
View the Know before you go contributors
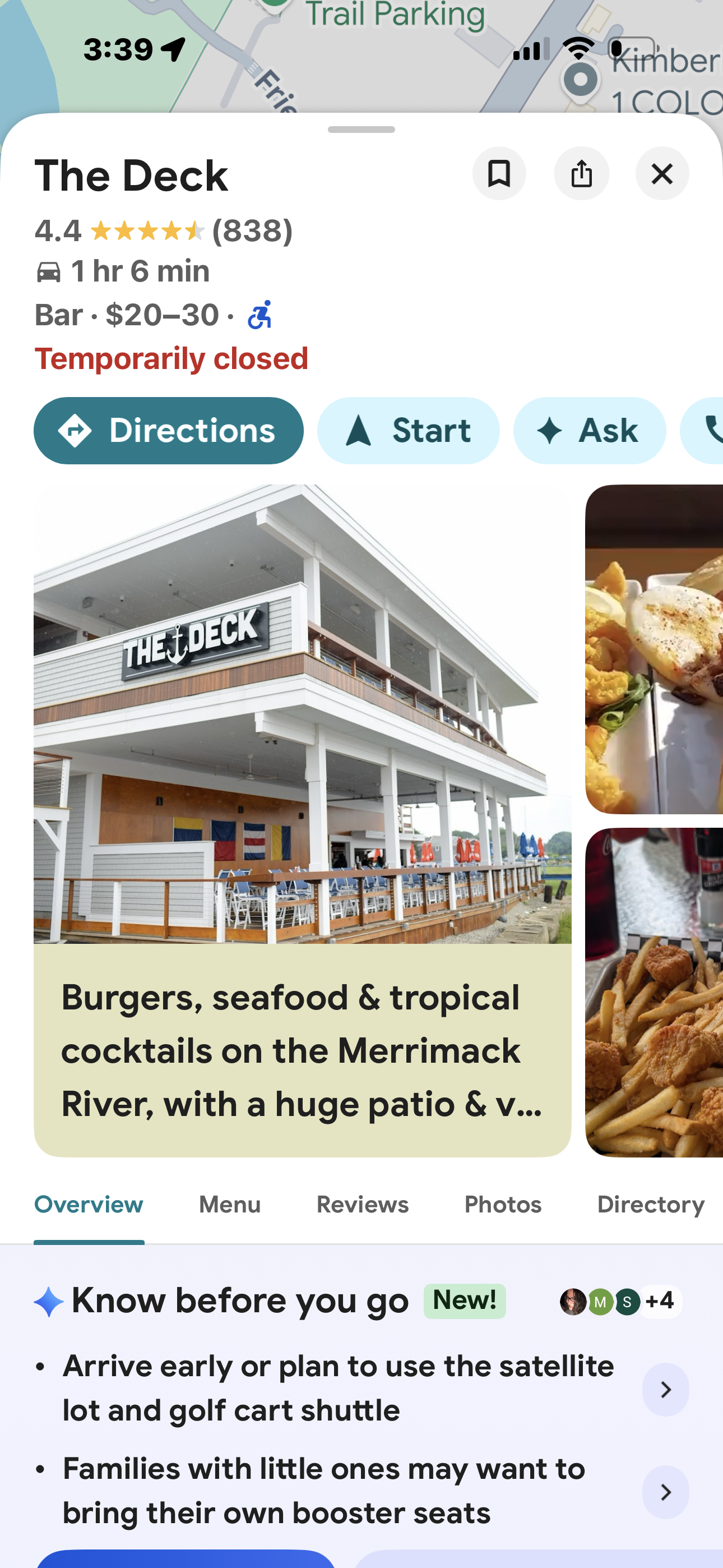point(620,1302)
